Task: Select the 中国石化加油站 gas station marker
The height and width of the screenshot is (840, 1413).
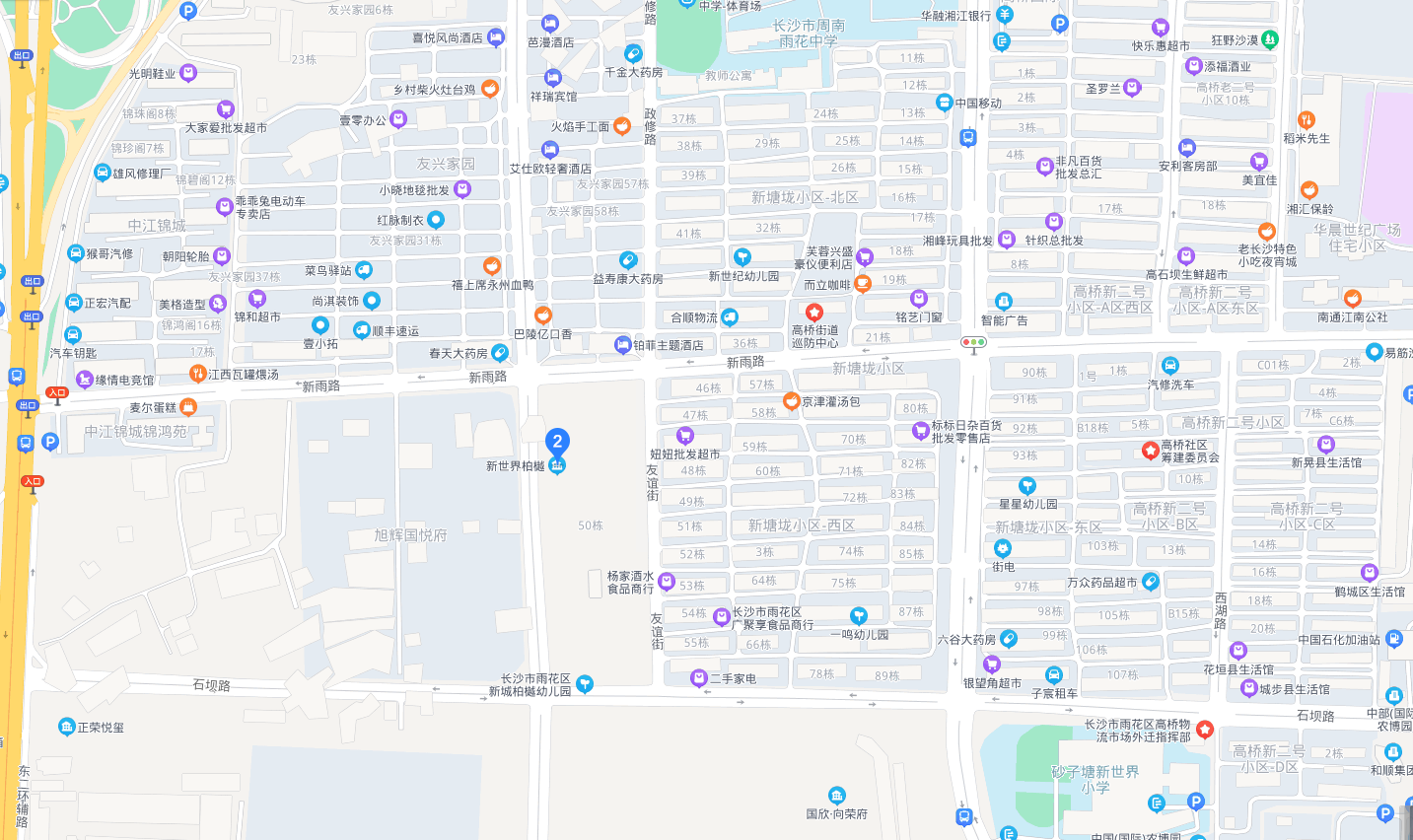Action: (1393, 639)
